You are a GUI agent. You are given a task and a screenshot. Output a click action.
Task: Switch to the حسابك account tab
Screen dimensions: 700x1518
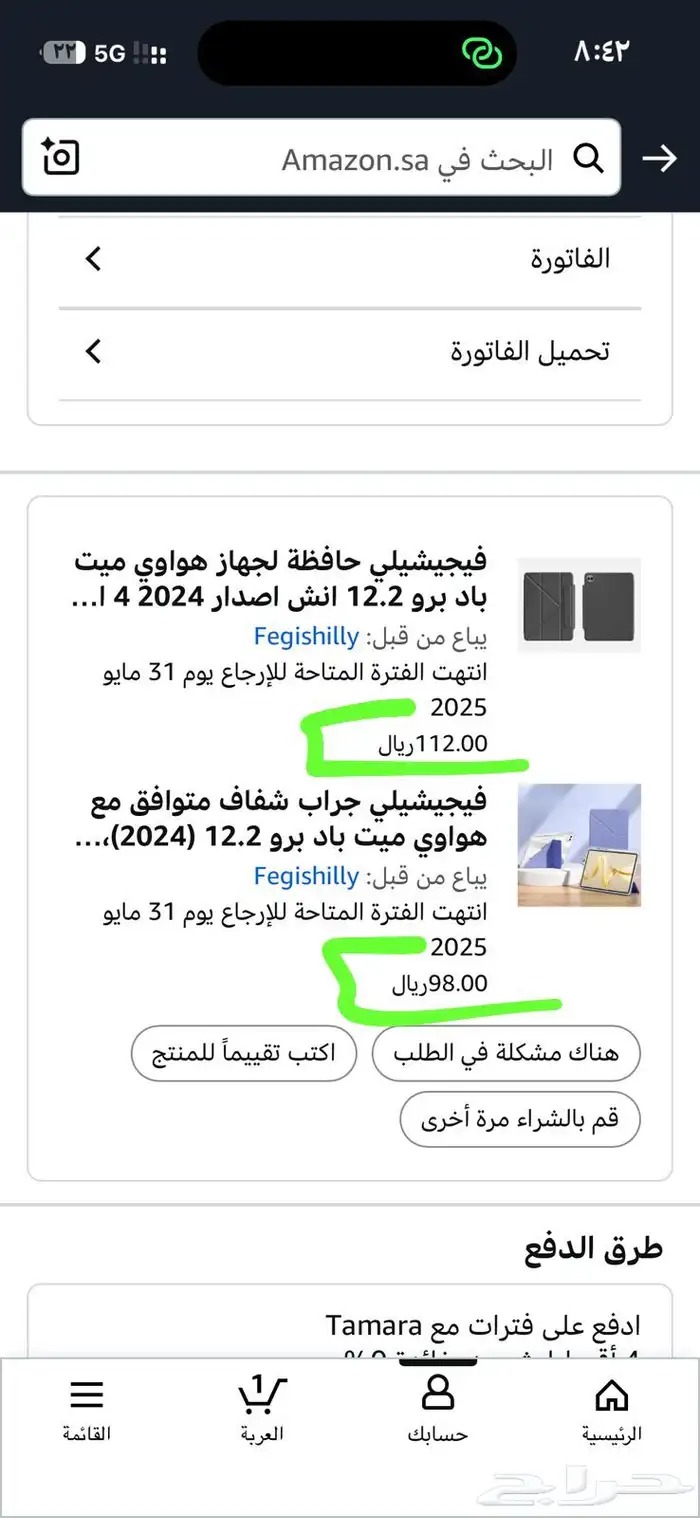click(437, 1407)
